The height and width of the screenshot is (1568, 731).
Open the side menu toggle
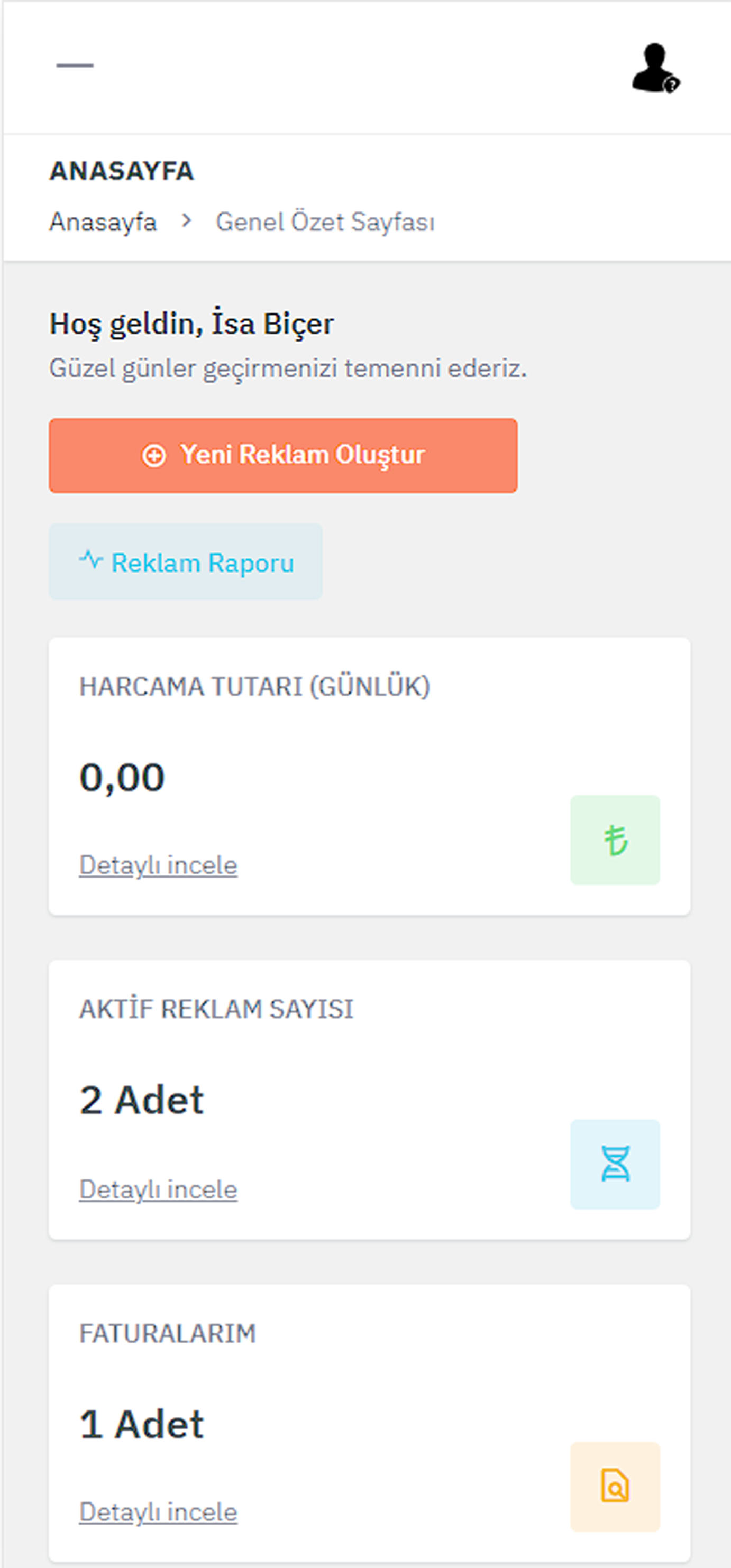[x=75, y=65]
